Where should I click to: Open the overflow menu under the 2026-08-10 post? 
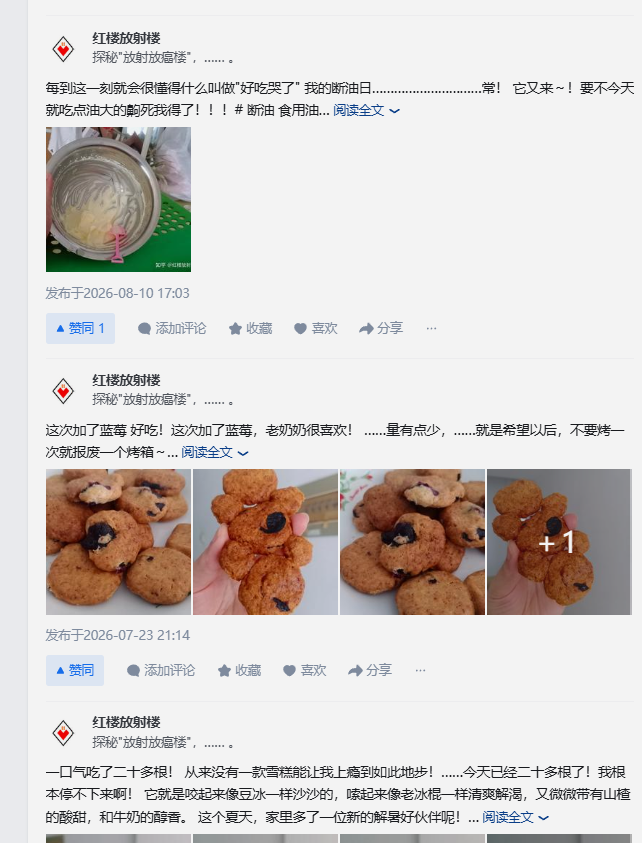[x=431, y=328]
